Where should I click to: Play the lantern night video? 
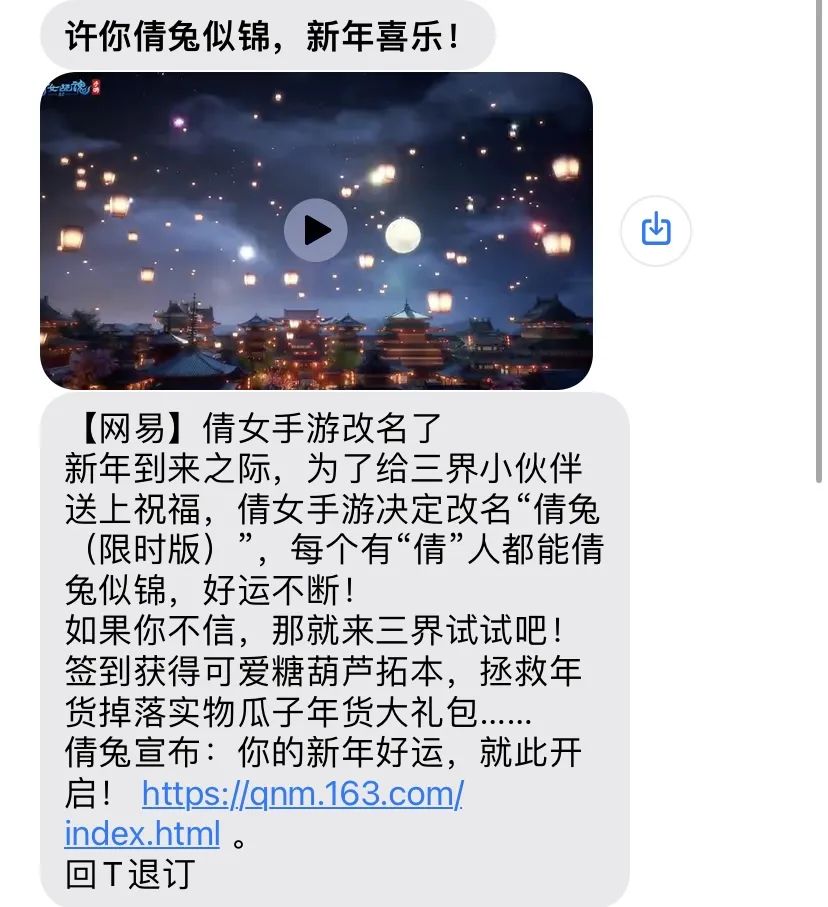(316, 231)
